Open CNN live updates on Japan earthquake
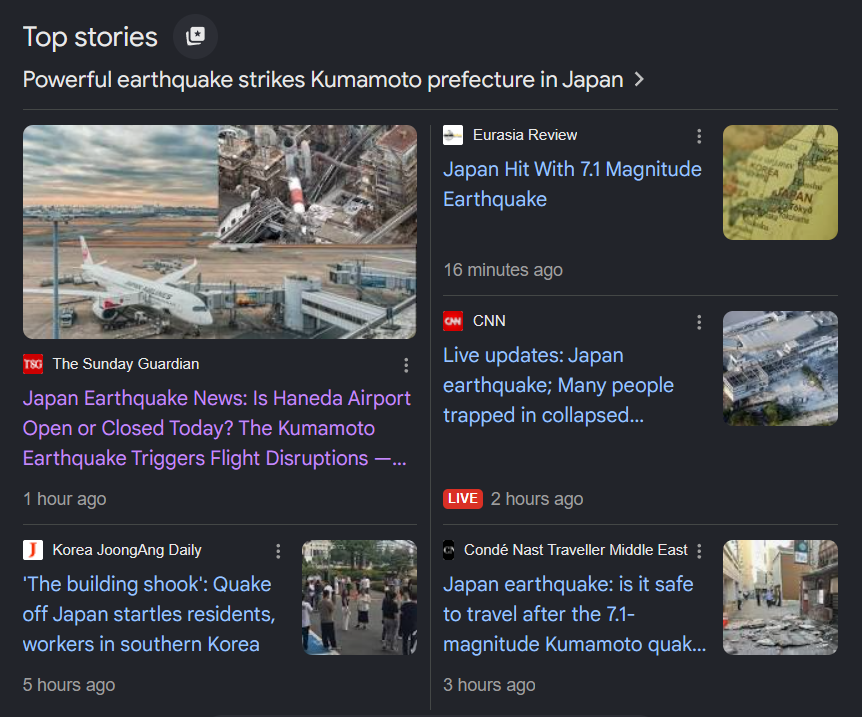 [x=559, y=385]
